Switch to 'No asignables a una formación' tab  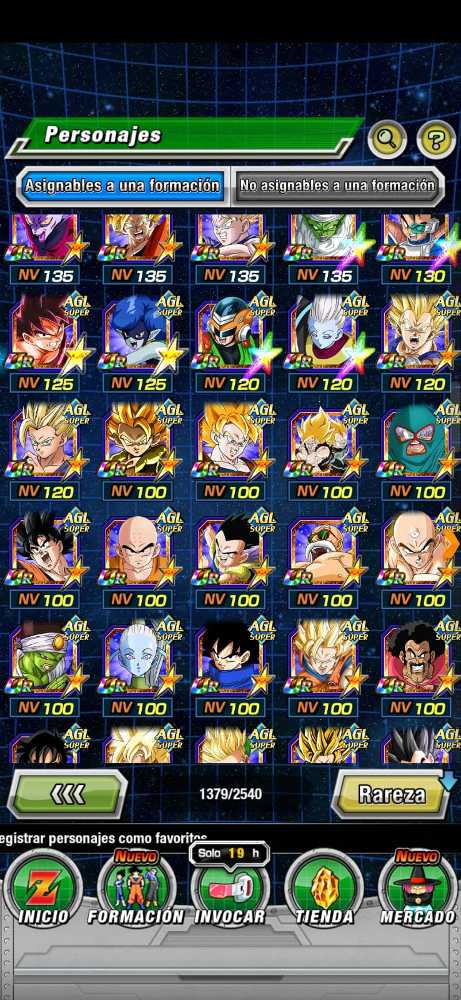tap(337, 186)
